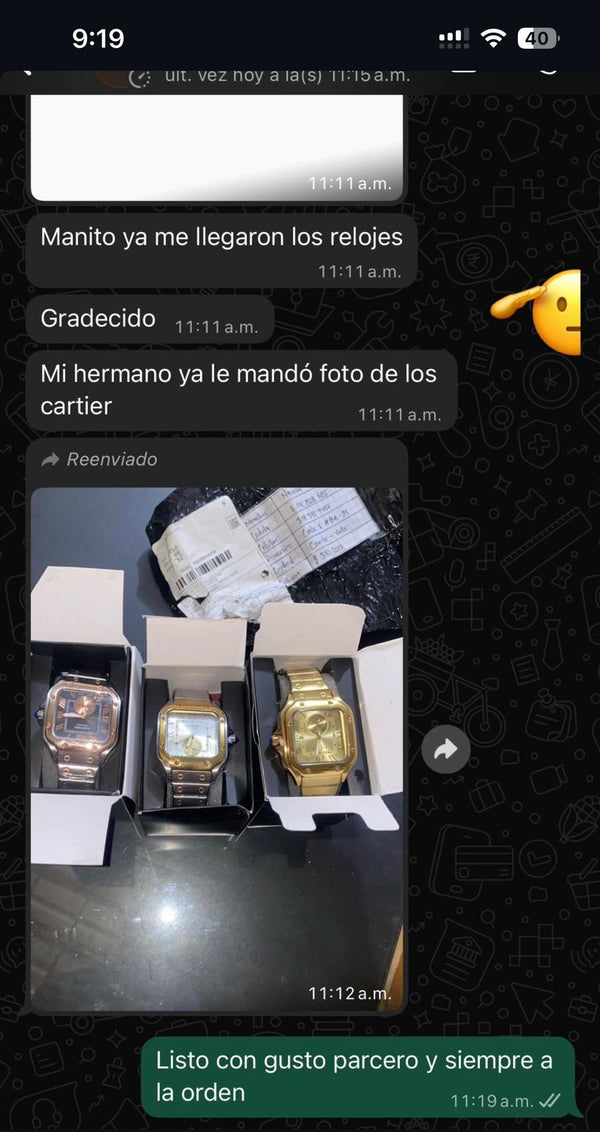Open contact info from the last seen header

285,76
